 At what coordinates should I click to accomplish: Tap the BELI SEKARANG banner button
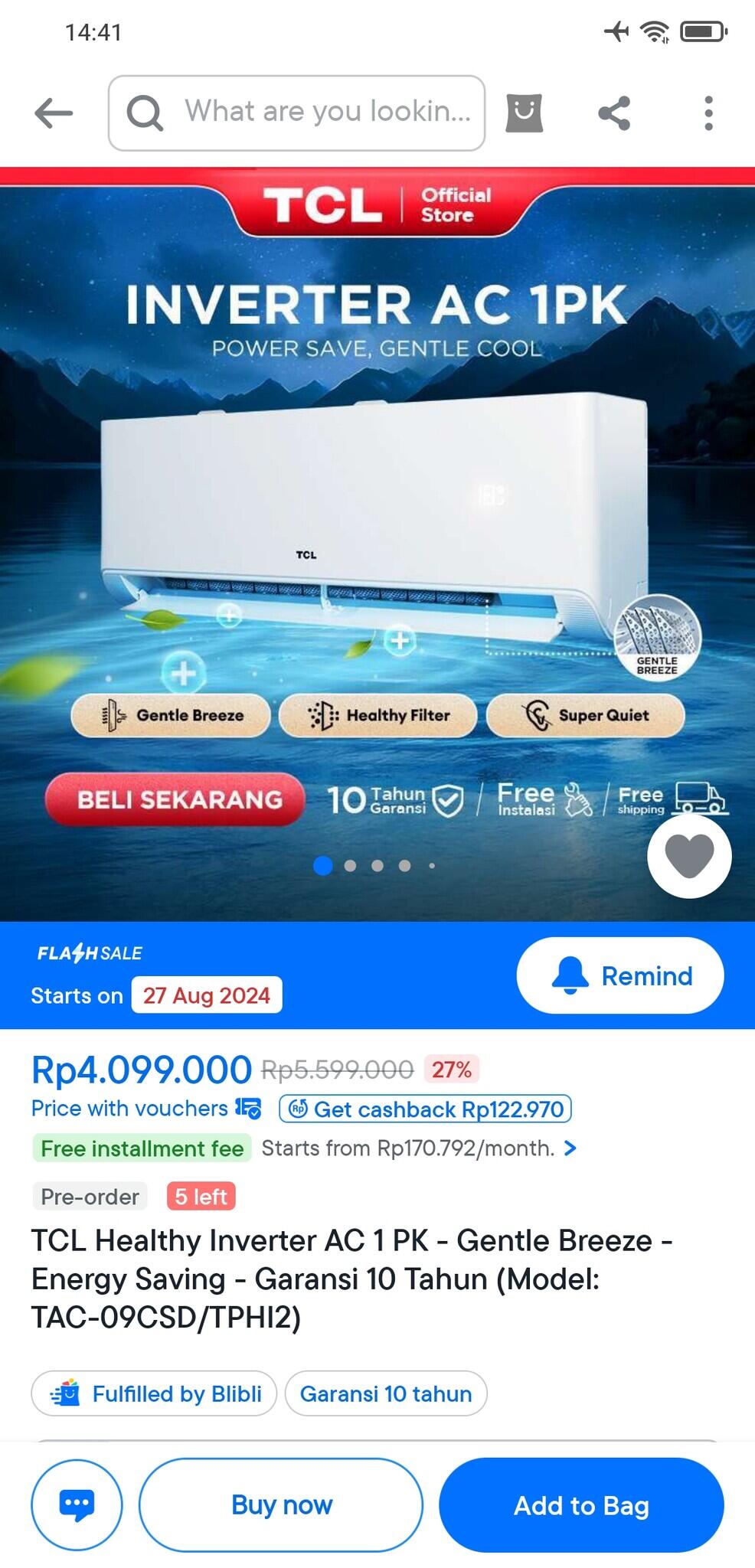pos(173,799)
